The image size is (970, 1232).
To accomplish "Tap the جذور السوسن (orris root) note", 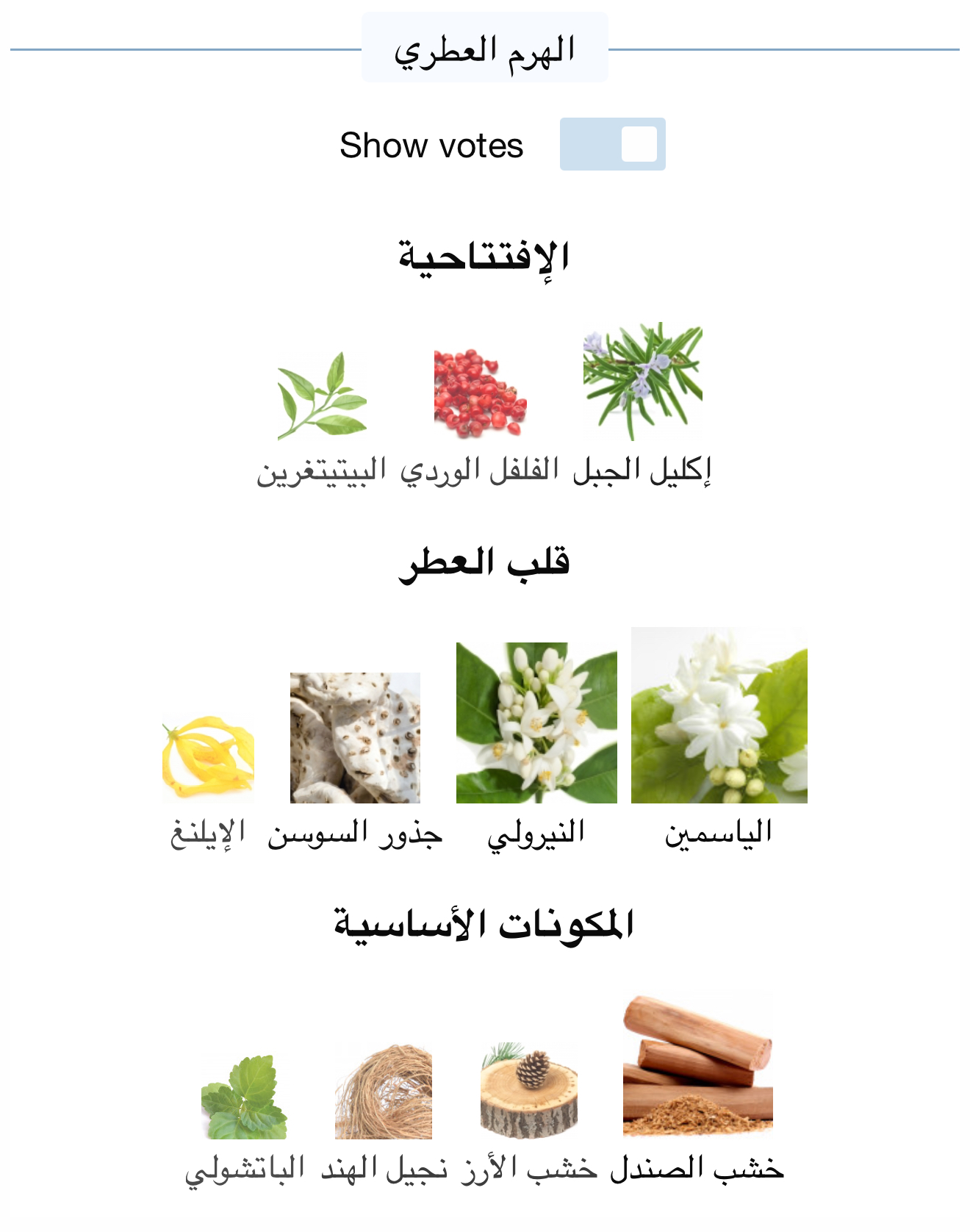I will pyautogui.click(x=355, y=738).
